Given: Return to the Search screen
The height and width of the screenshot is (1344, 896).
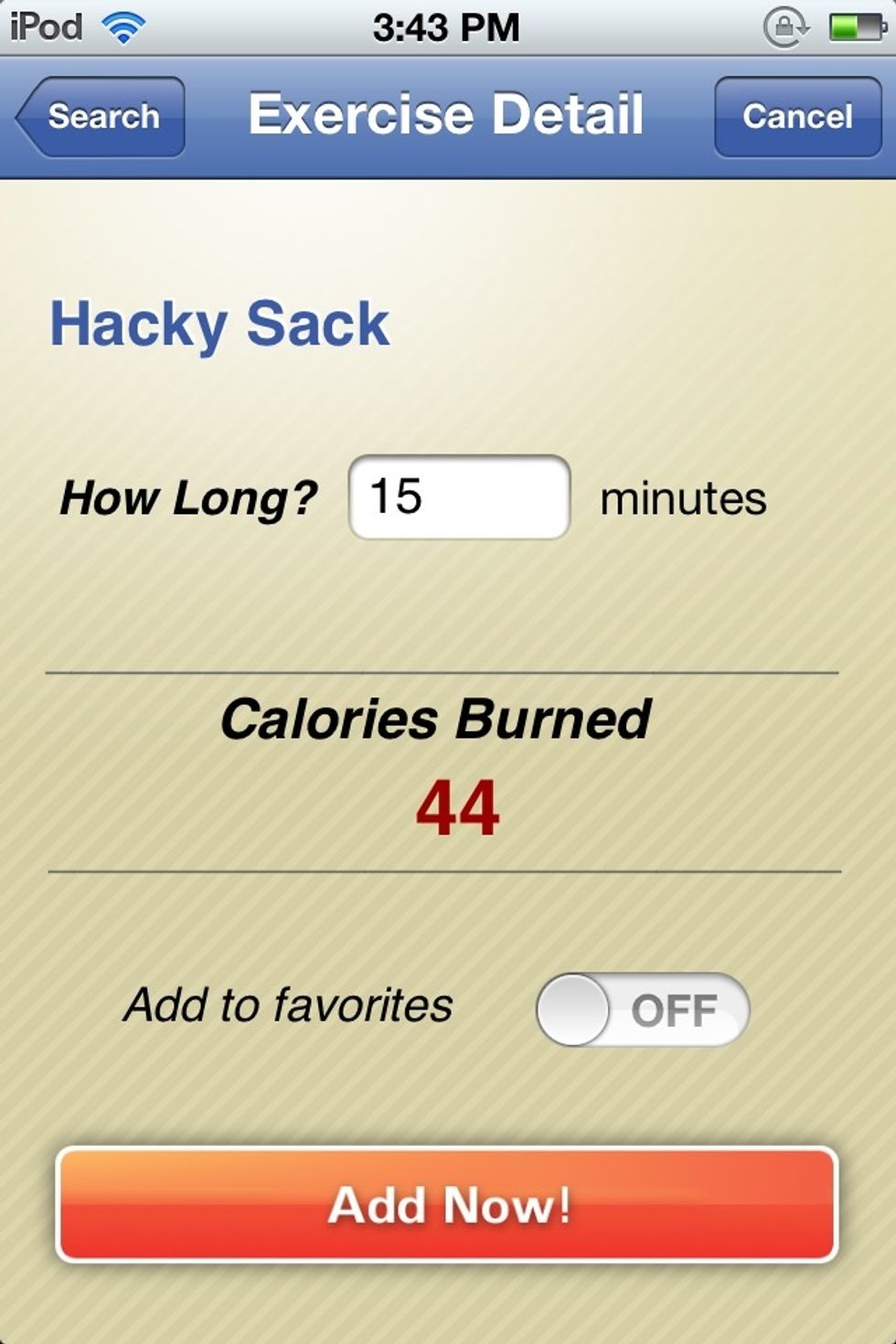Looking at the screenshot, I should [x=102, y=115].
